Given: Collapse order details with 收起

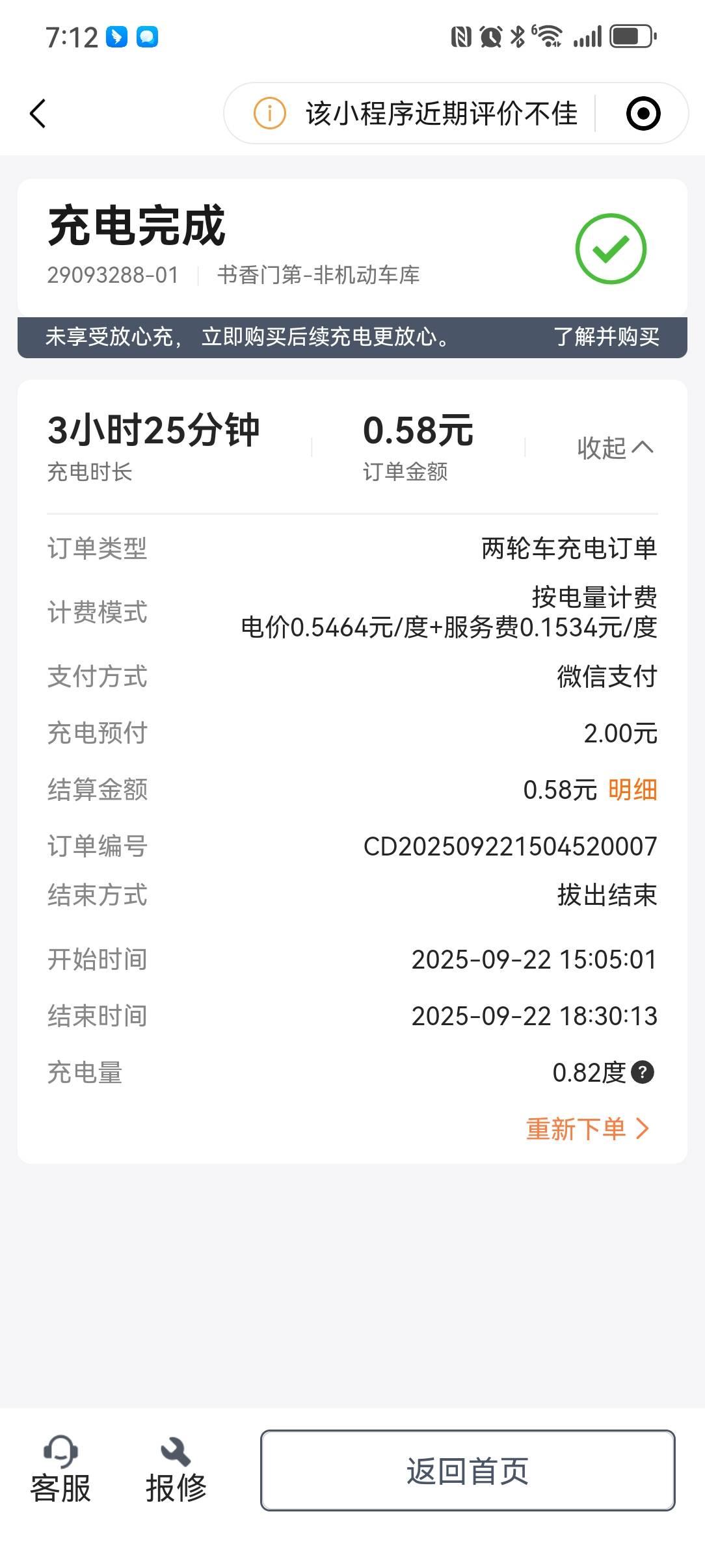Looking at the screenshot, I should (615, 448).
